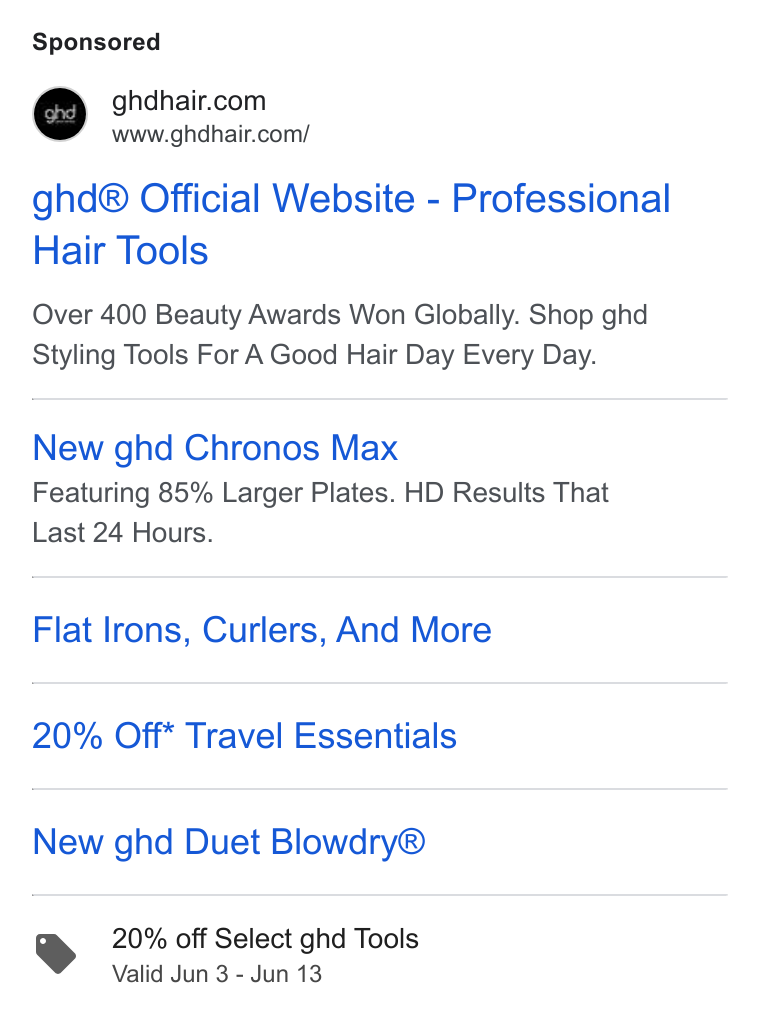Open New ghd Duet Blowdry sitelink

pyautogui.click(x=229, y=842)
